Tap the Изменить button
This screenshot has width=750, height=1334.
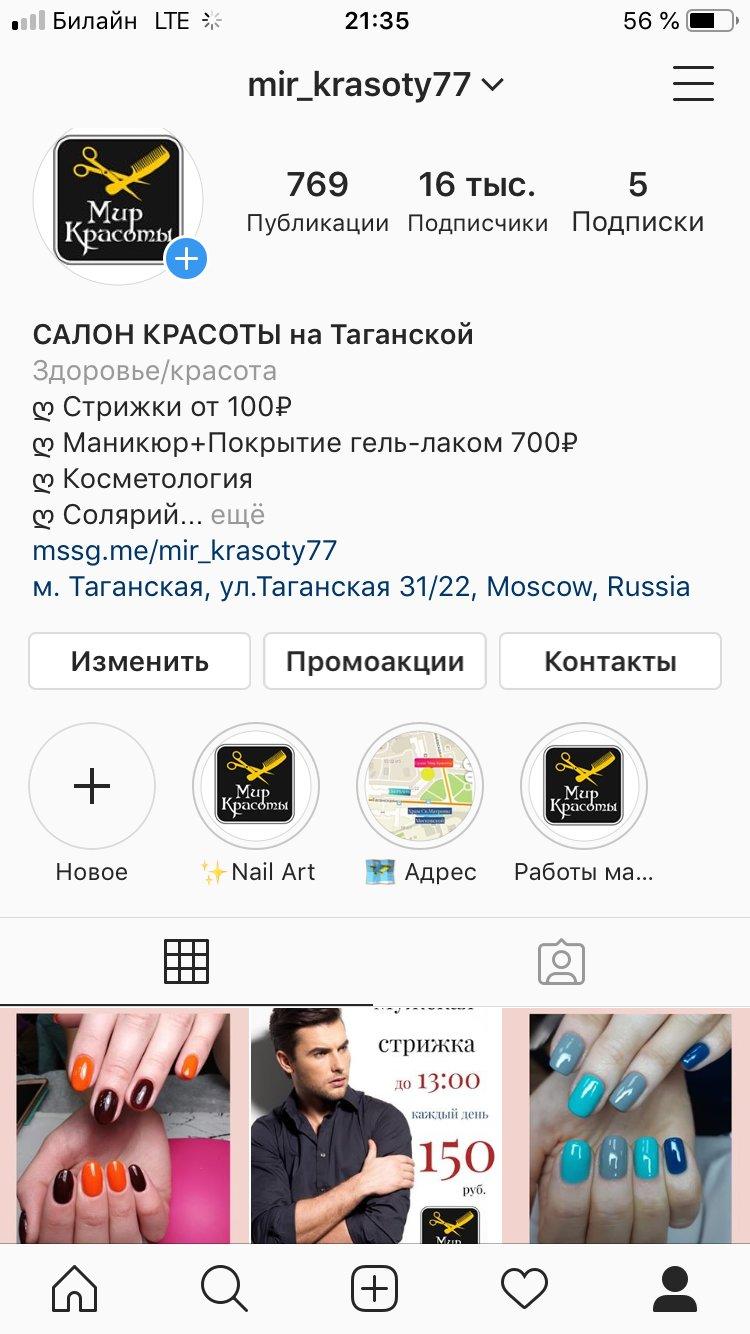point(139,661)
